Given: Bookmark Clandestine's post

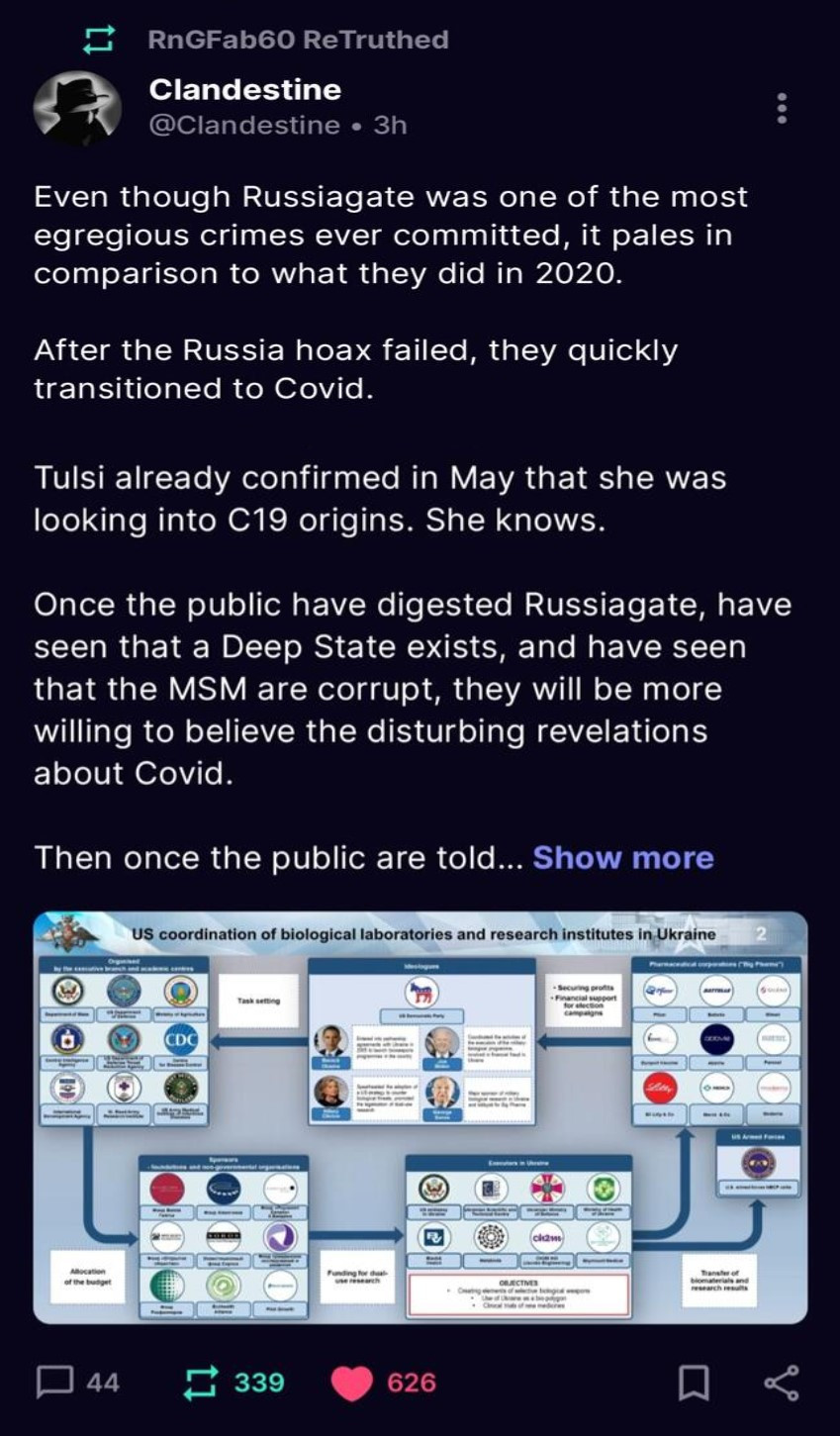Looking at the screenshot, I should pyautogui.click(x=694, y=1383).
